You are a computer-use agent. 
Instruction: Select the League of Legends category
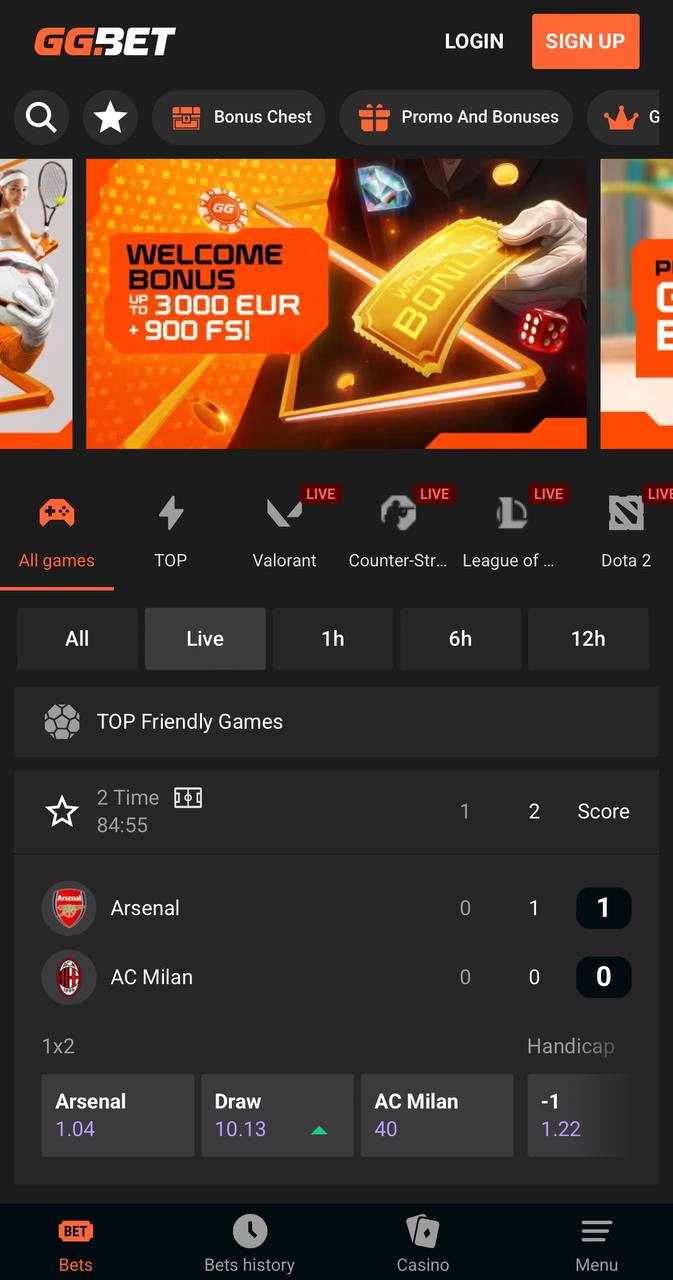[x=510, y=533]
